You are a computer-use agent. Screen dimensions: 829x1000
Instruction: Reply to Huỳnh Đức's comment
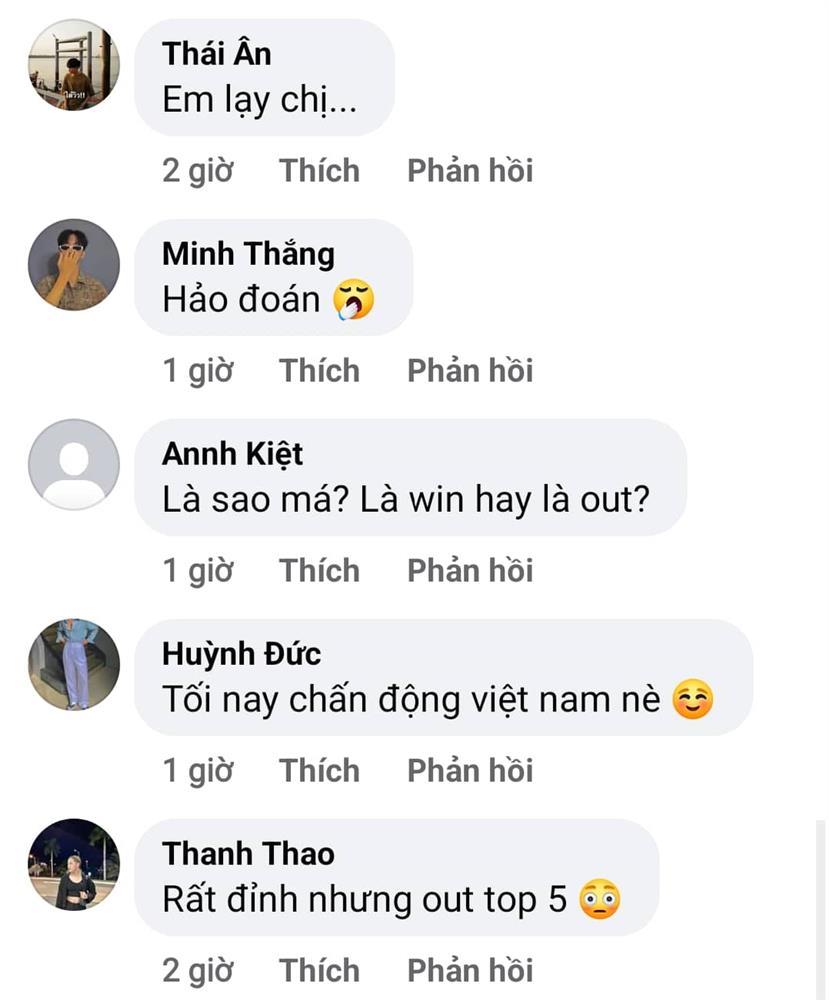coord(470,771)
